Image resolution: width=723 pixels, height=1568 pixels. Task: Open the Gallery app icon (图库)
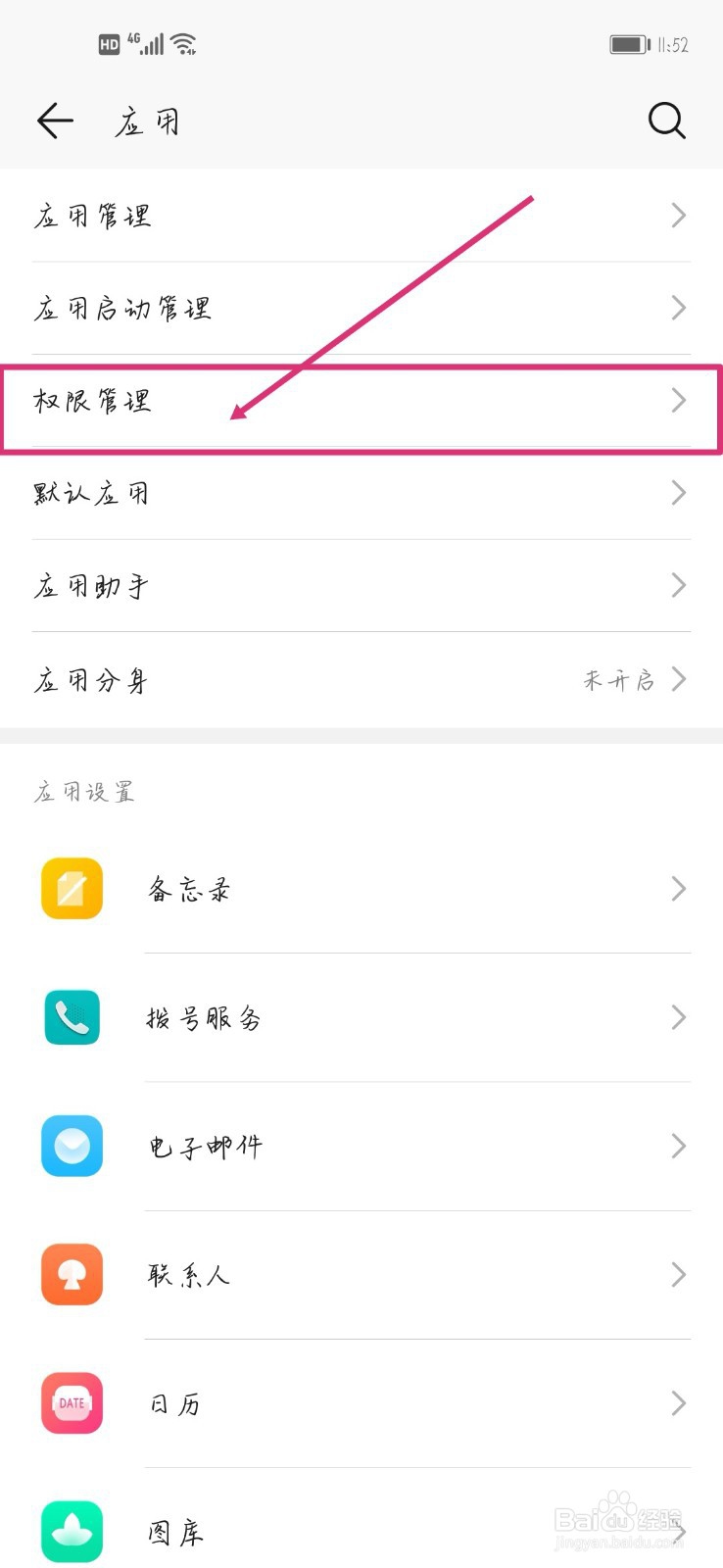(70, 1532)
